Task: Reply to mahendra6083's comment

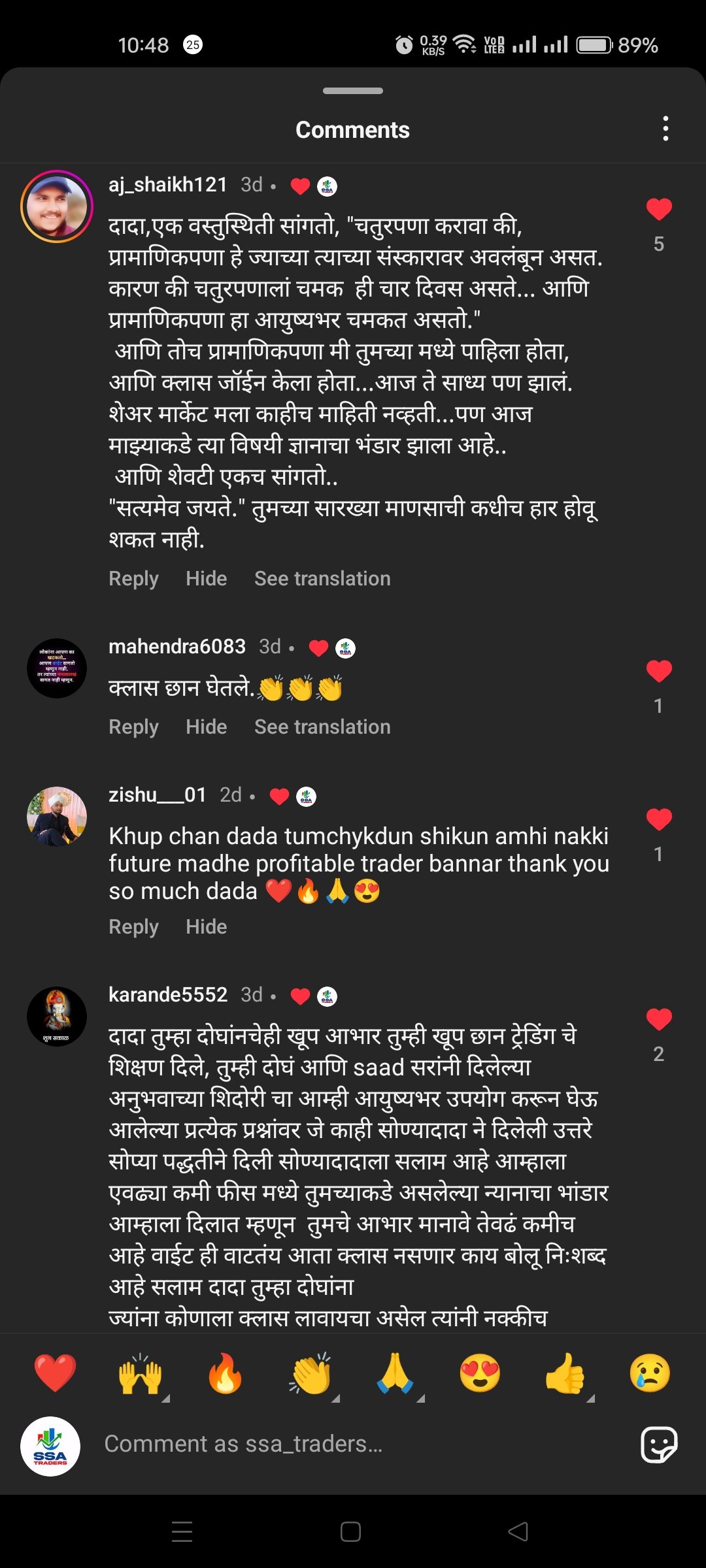Action: pos(133,727)
